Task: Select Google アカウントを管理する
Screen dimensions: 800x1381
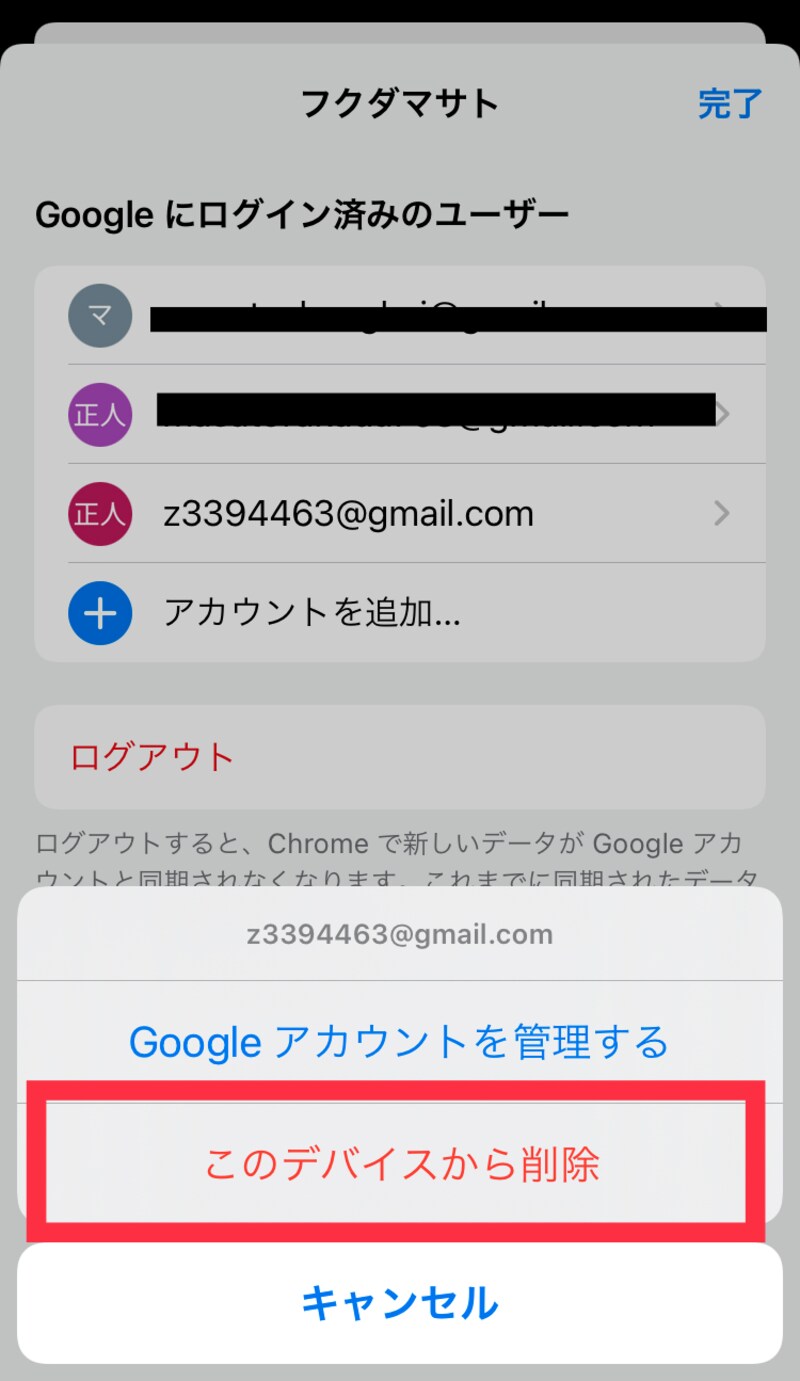Action: (x=400, y=1042)
